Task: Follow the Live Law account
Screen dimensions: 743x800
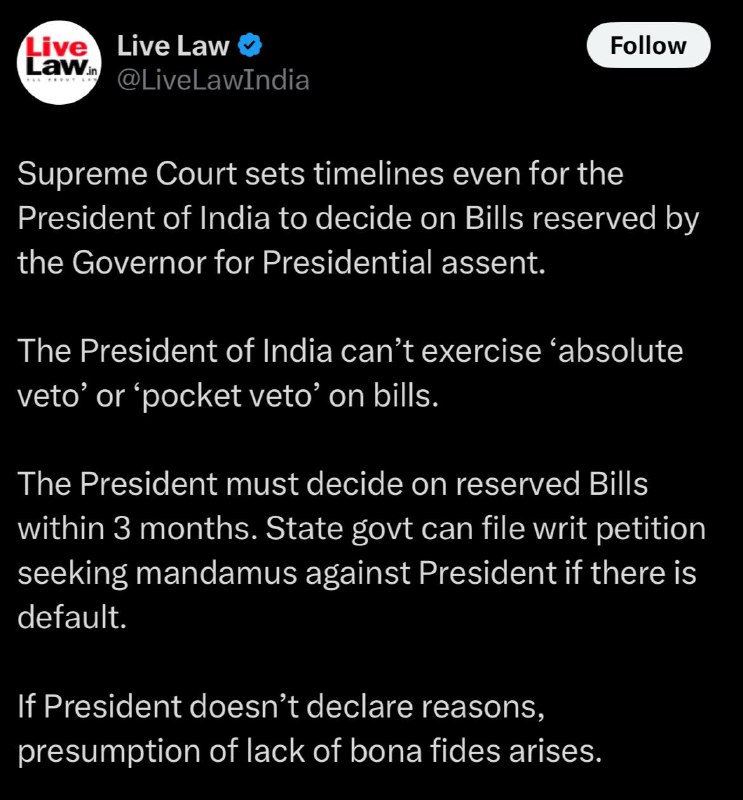Action: click(x=648, y=46)
